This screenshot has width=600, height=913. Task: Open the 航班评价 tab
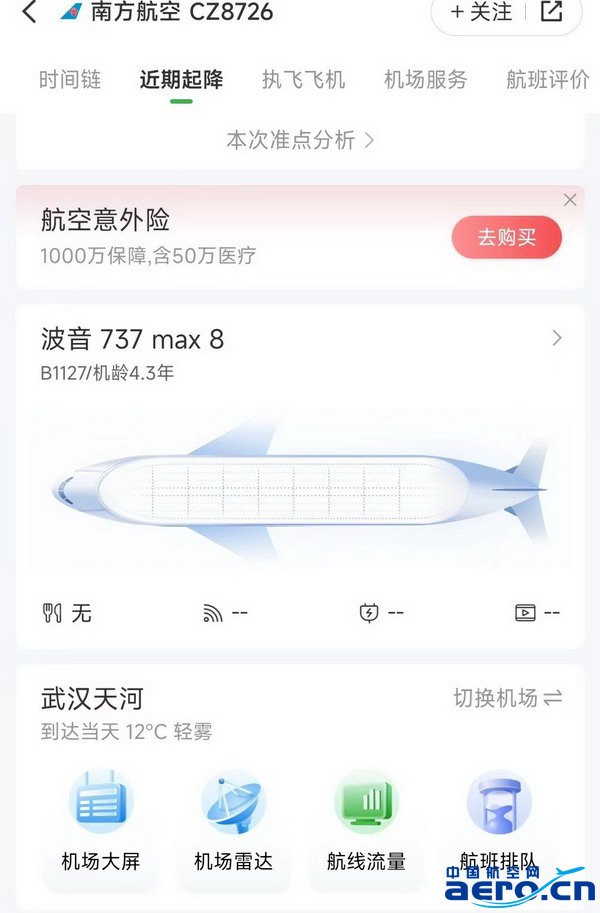547,80
